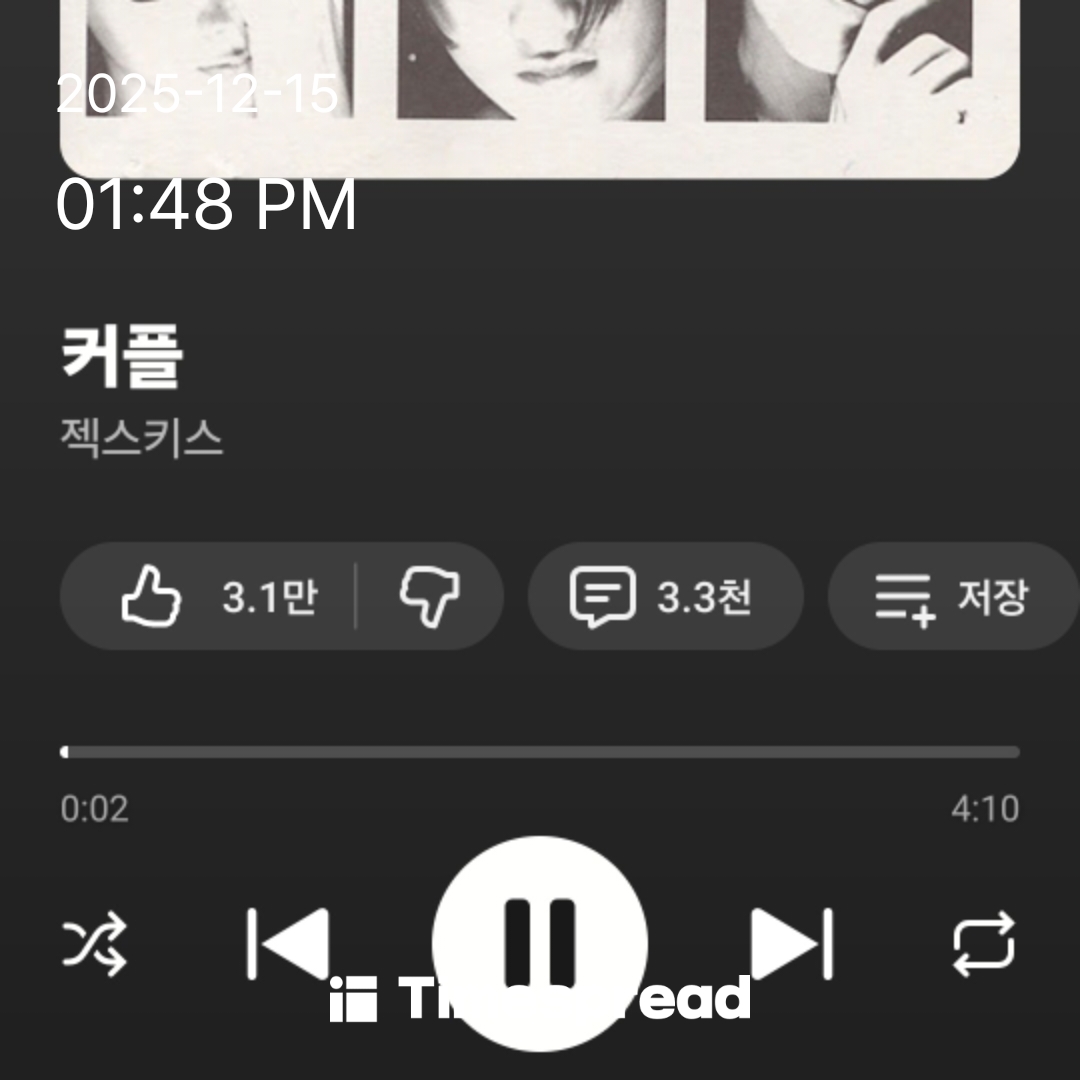Dislike this song
Viewport: 1080px width, 1080px height.
click(430, 597)
